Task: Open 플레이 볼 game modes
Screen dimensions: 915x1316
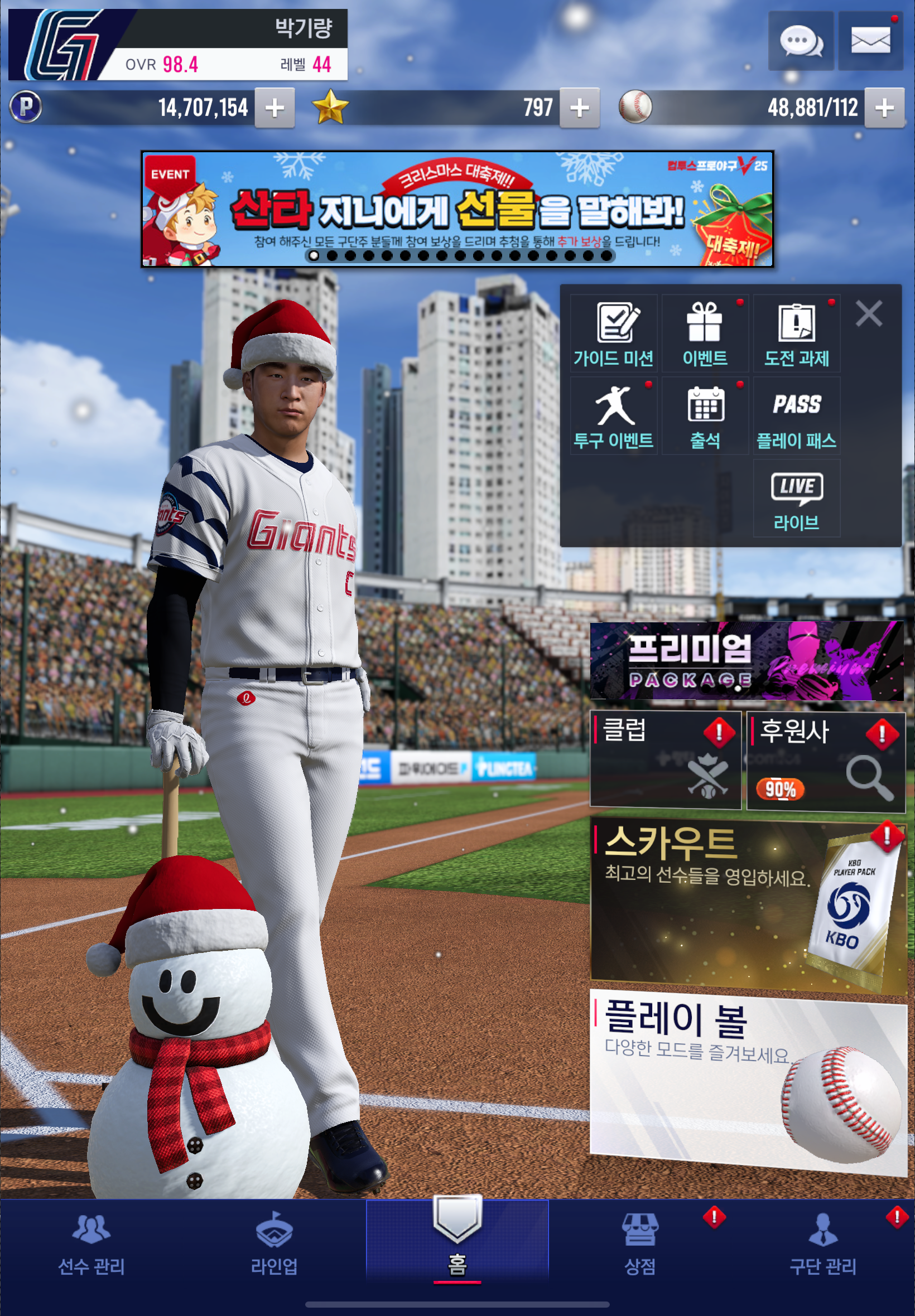Action: coord(748,1082)
